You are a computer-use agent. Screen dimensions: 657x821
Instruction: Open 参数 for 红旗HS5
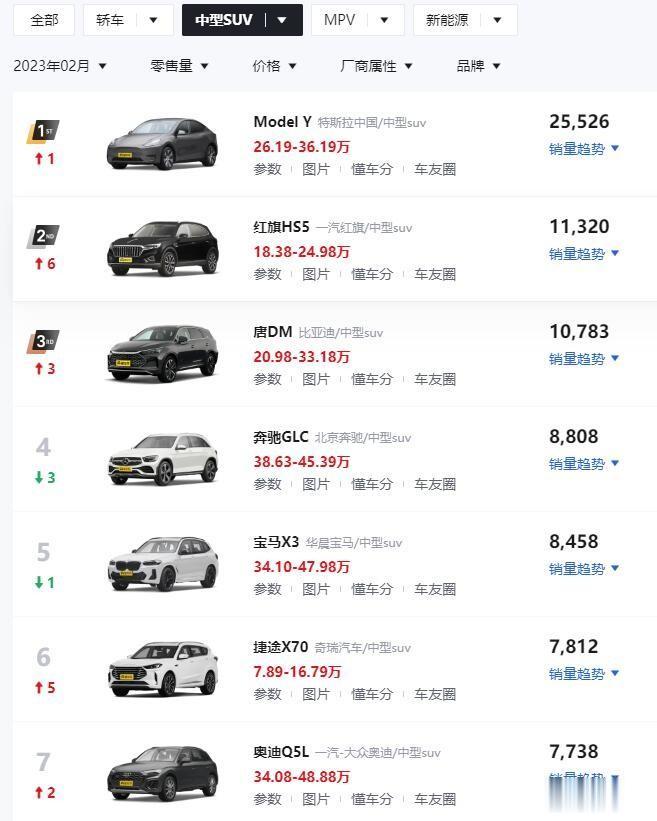pyautogui.click(x=267, y=274)
